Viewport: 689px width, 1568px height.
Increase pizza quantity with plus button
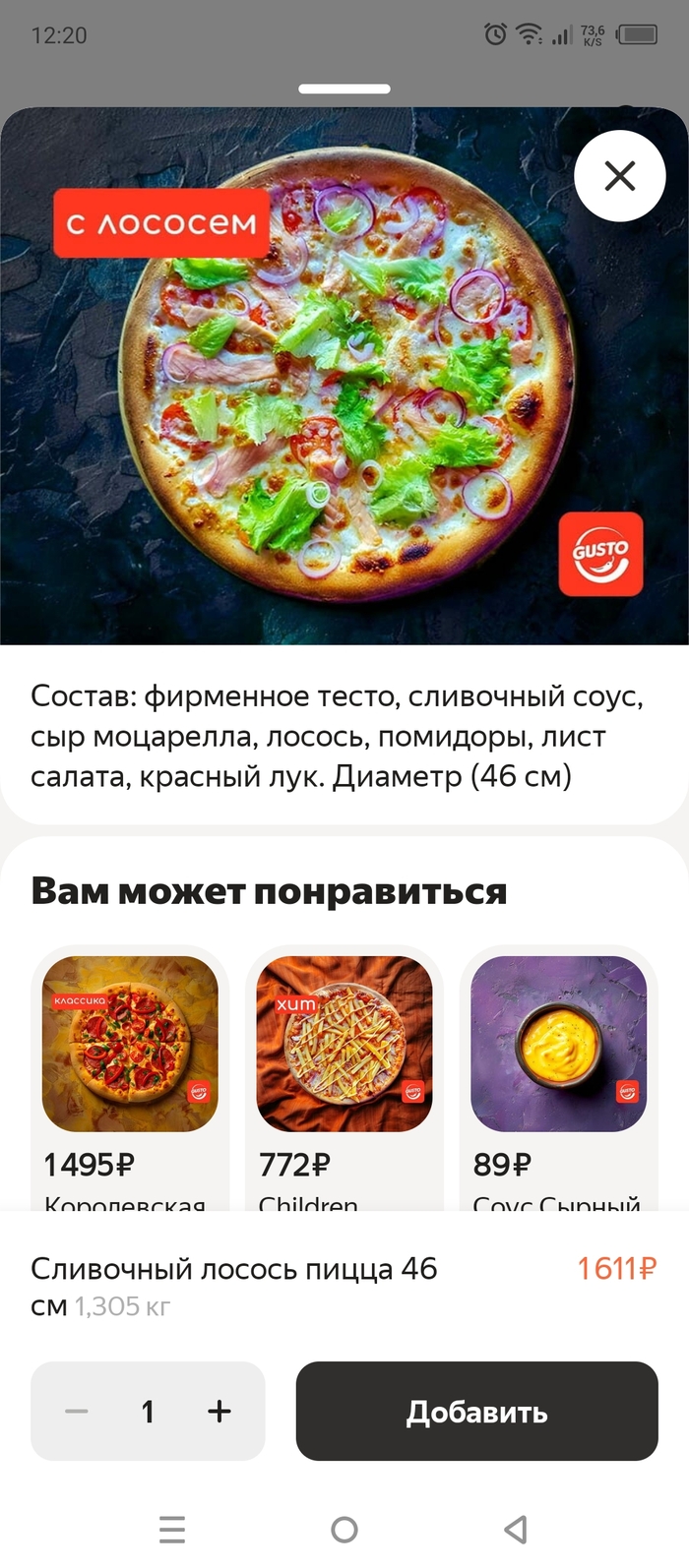(219, 1412)
